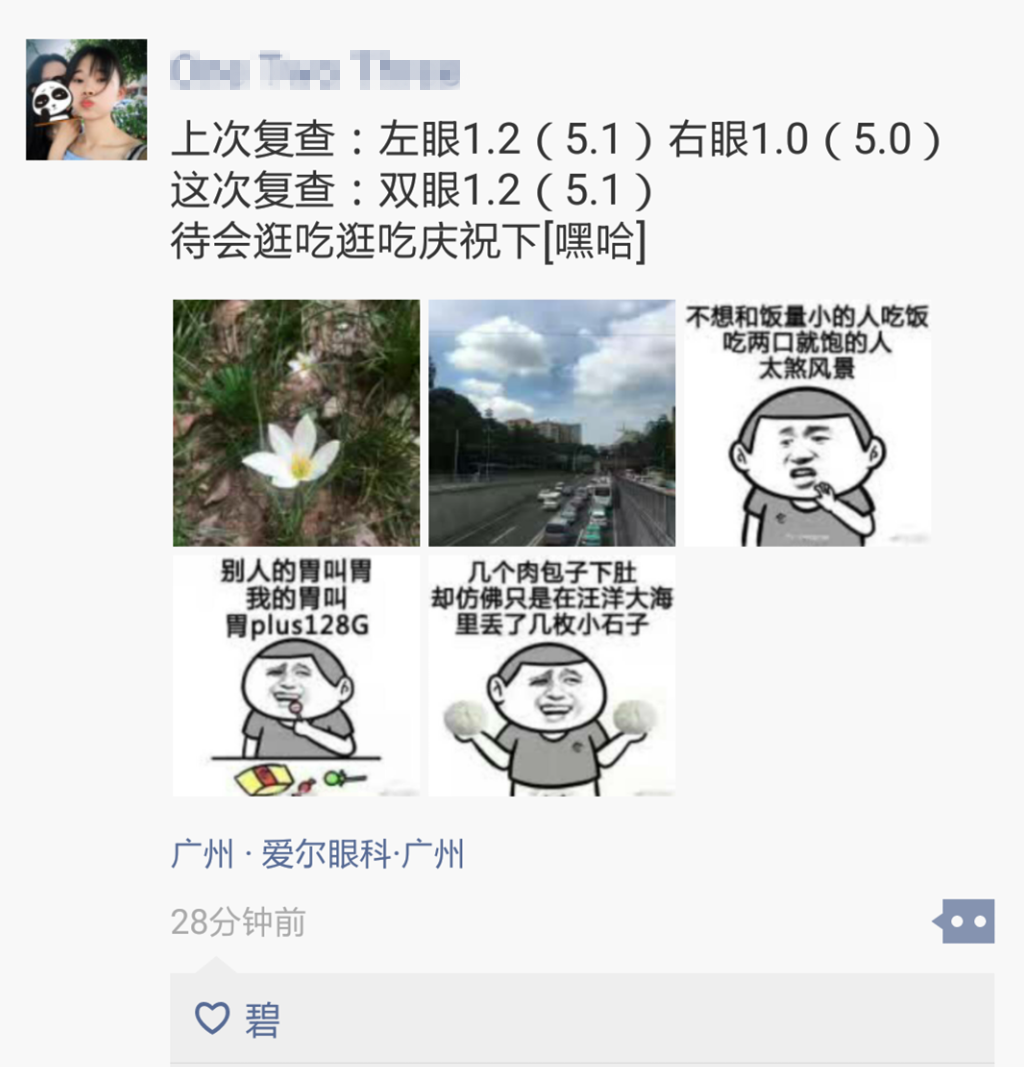Open liker 碧's profile
The image size is (1024, 1067).
click(263, 1020)
